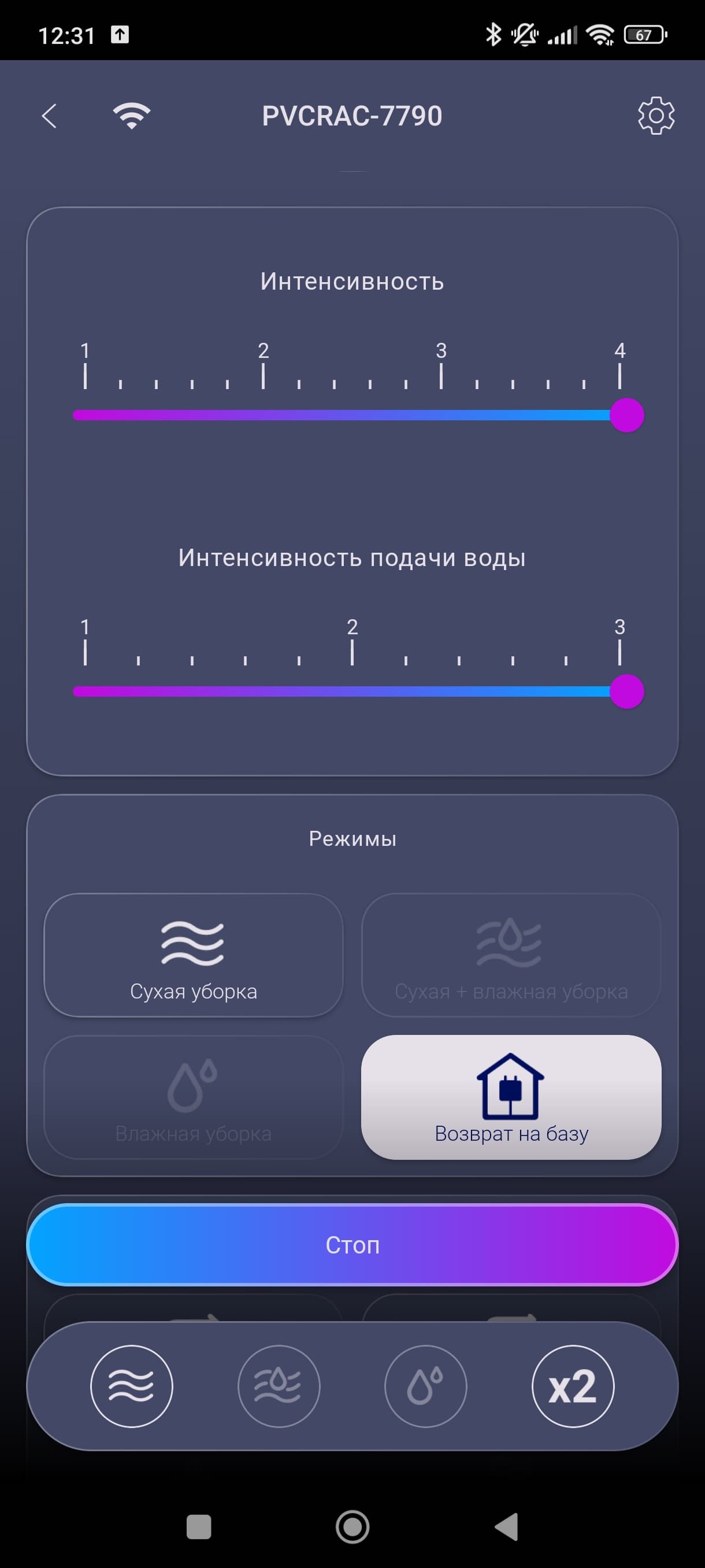The width and height of the screenshot is (705, 1568).
Task: Go to the Android home screen
Action: [x=352, y=1526]
